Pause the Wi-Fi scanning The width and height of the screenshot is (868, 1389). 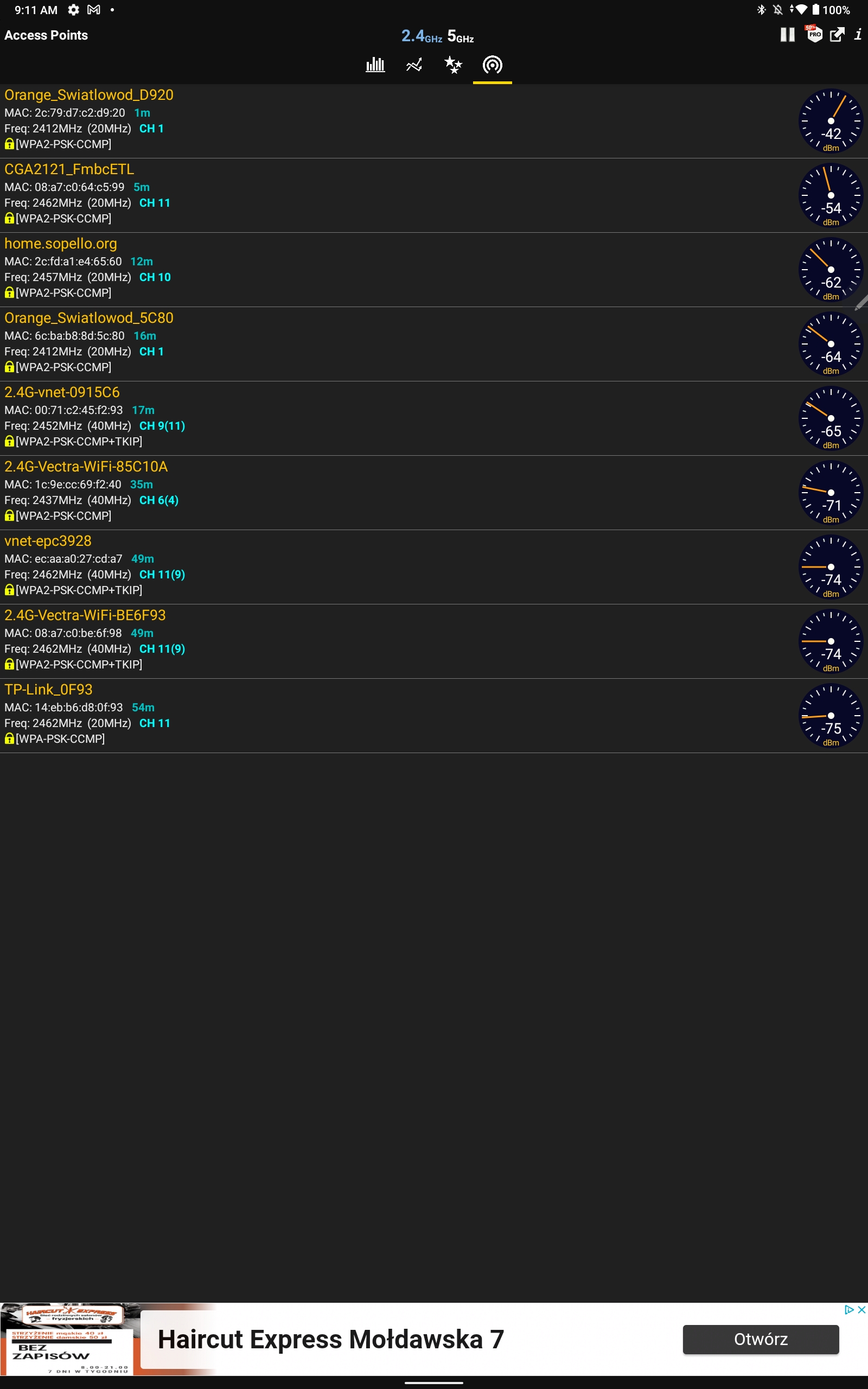787,35
